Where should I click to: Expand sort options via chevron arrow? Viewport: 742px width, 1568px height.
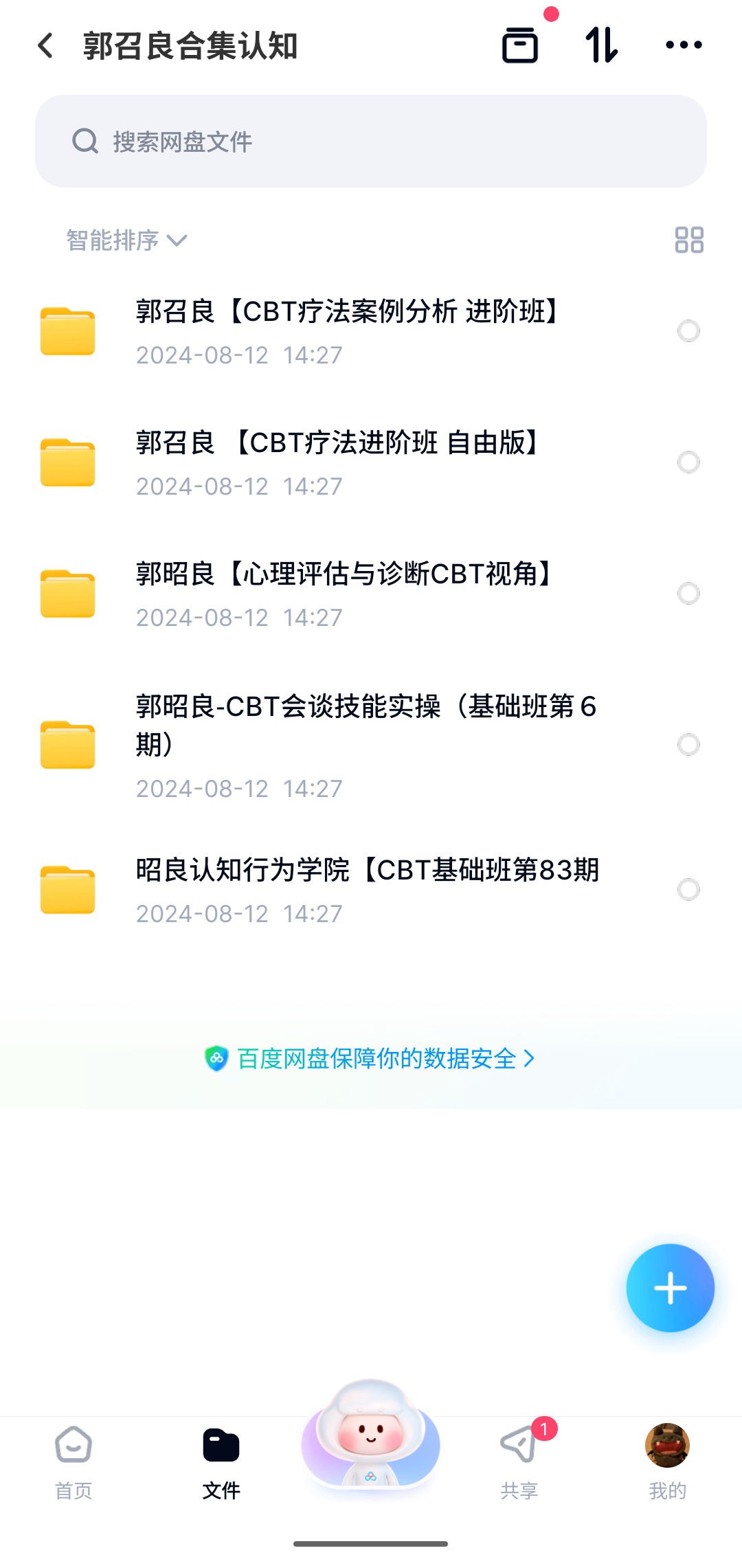point(177,241)
